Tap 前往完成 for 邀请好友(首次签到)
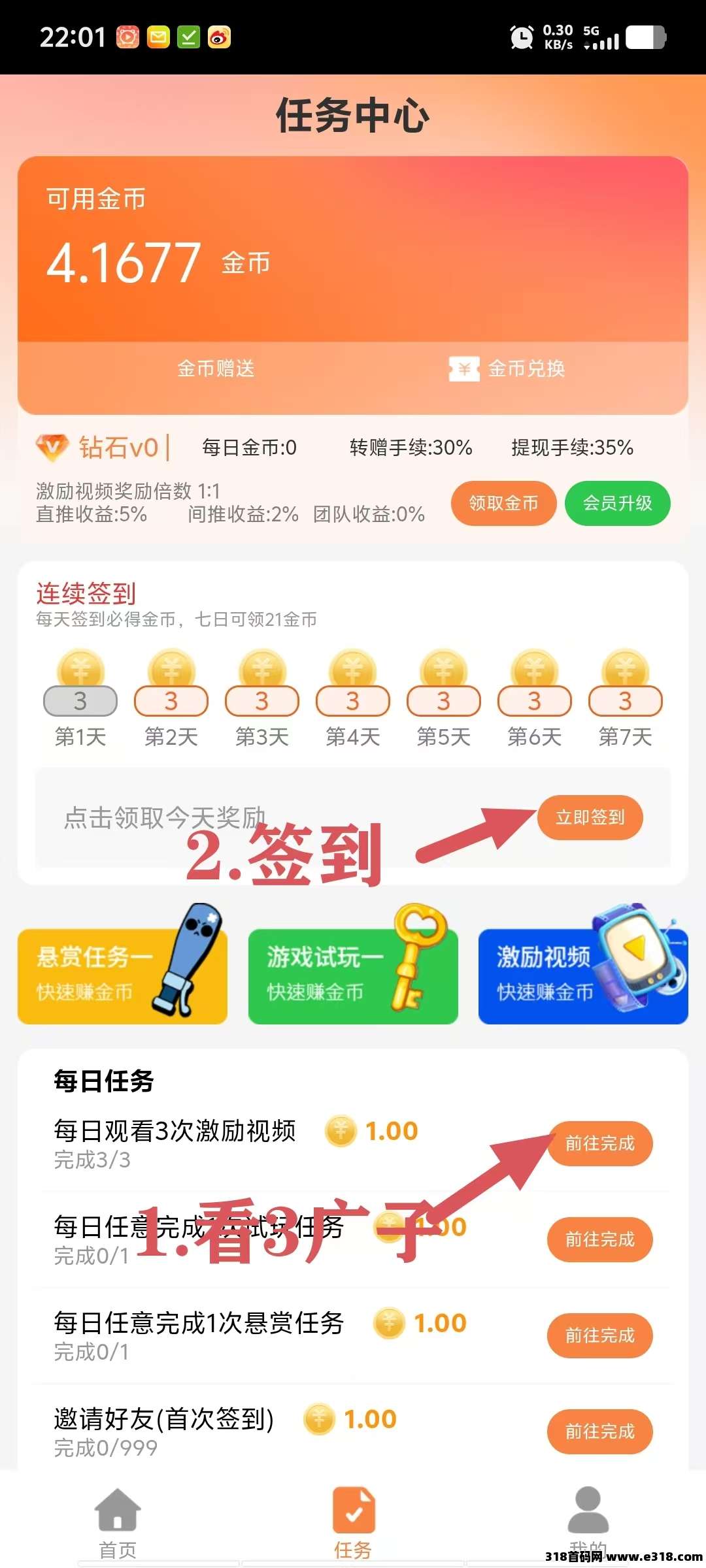This screenshot has height=1568, width=706. 599,1431
